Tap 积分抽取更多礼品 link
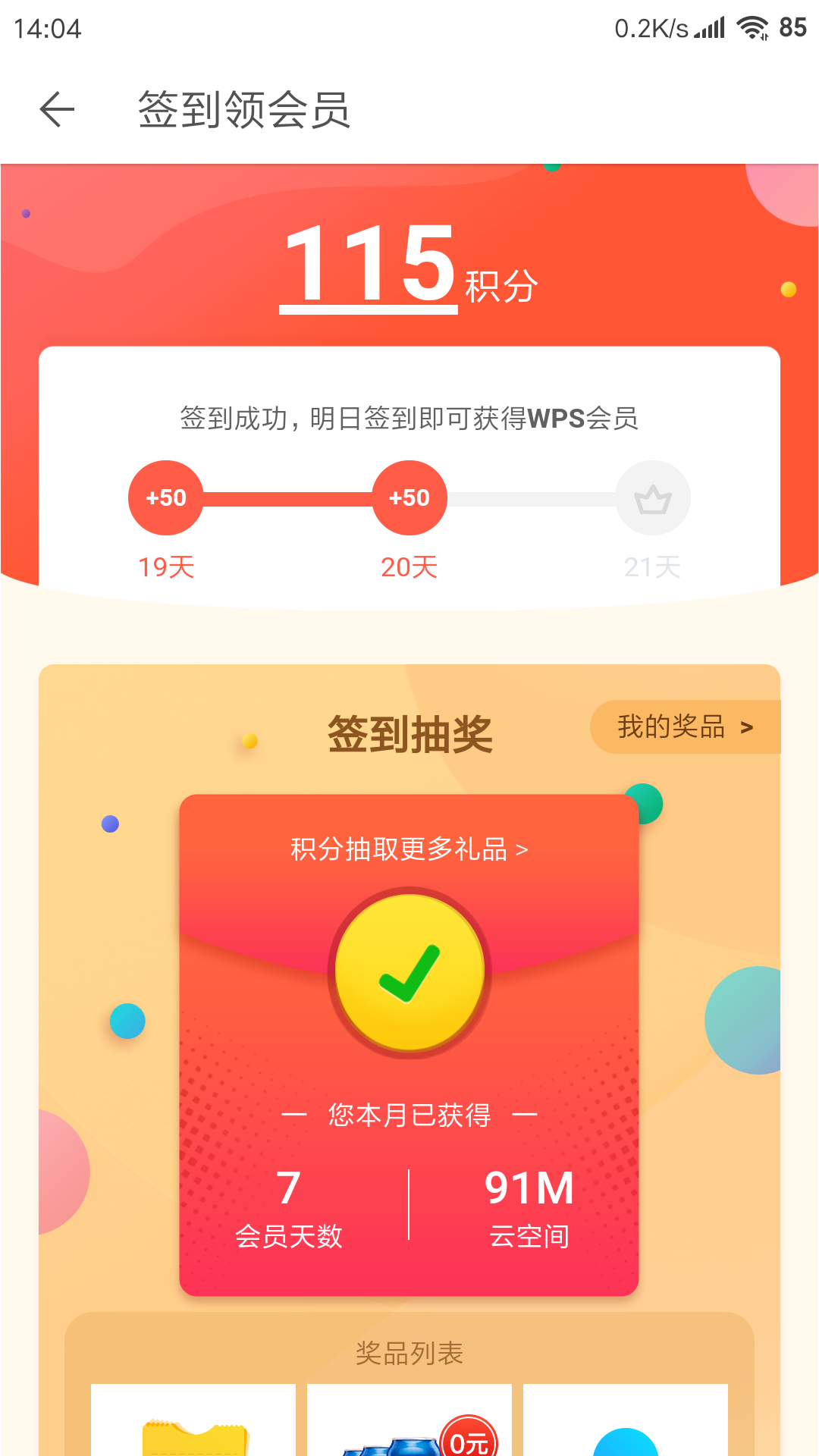Screen dimensions: 819x1456 pos(409,849)
